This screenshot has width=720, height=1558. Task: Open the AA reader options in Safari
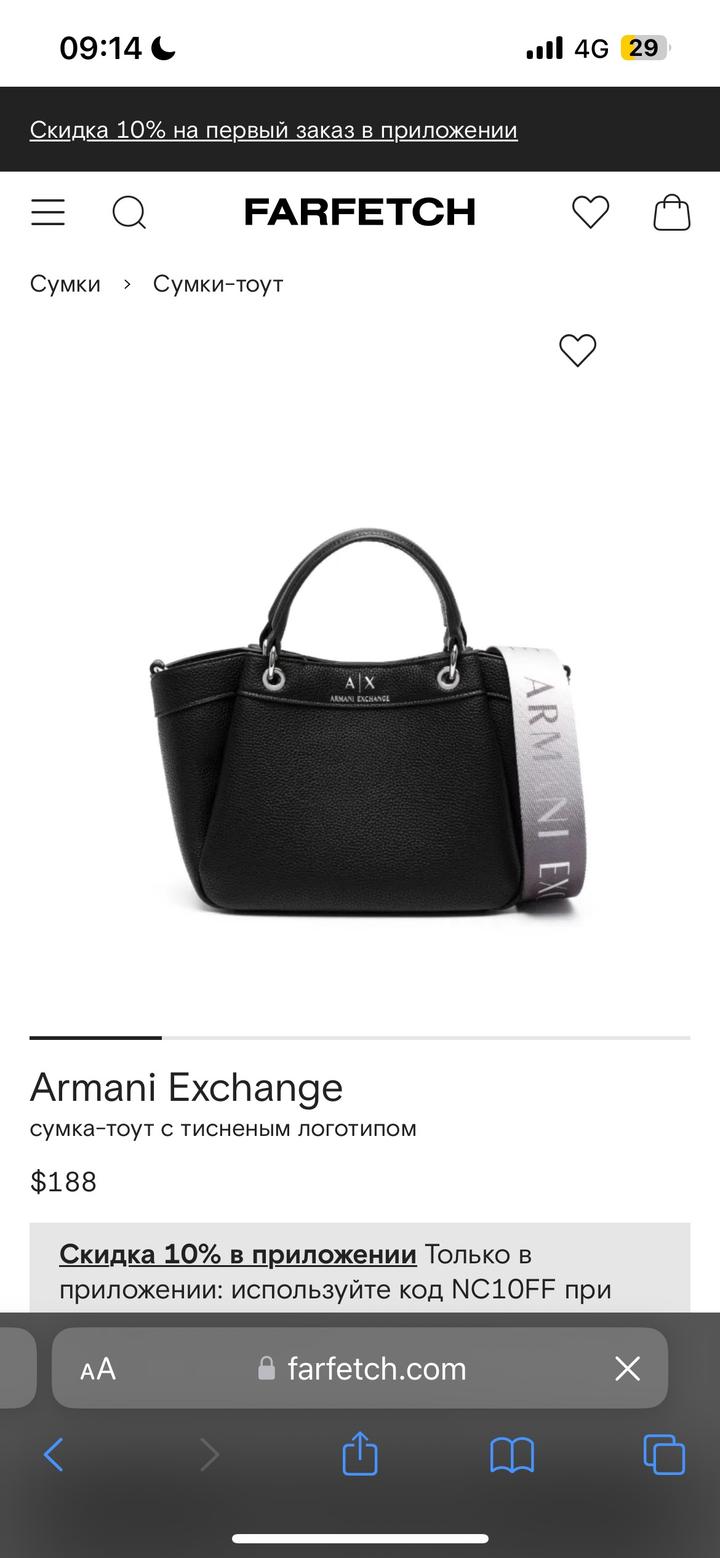(98, 1369)
